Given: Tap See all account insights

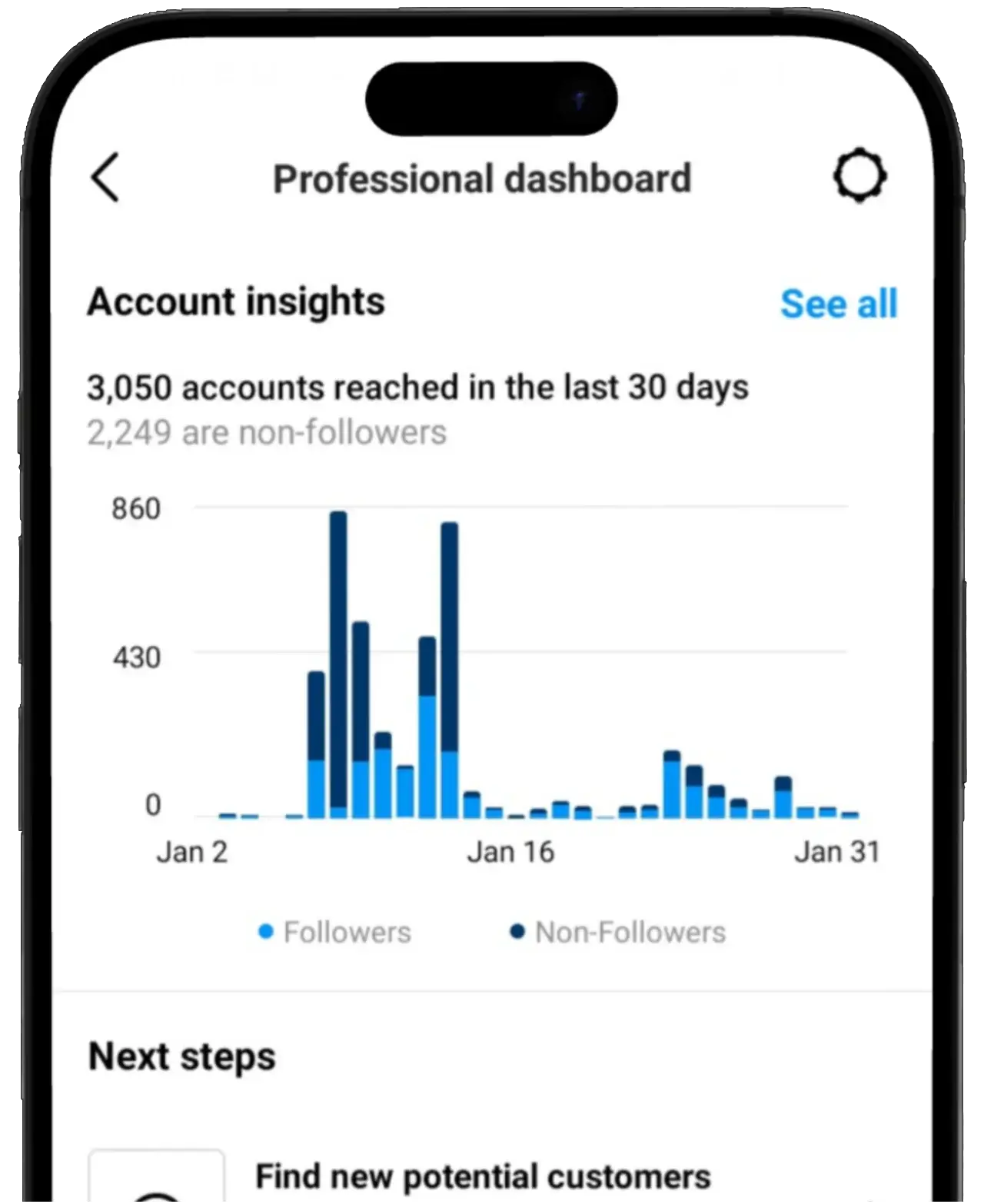Looking at the screenshot, I should 838,304.
